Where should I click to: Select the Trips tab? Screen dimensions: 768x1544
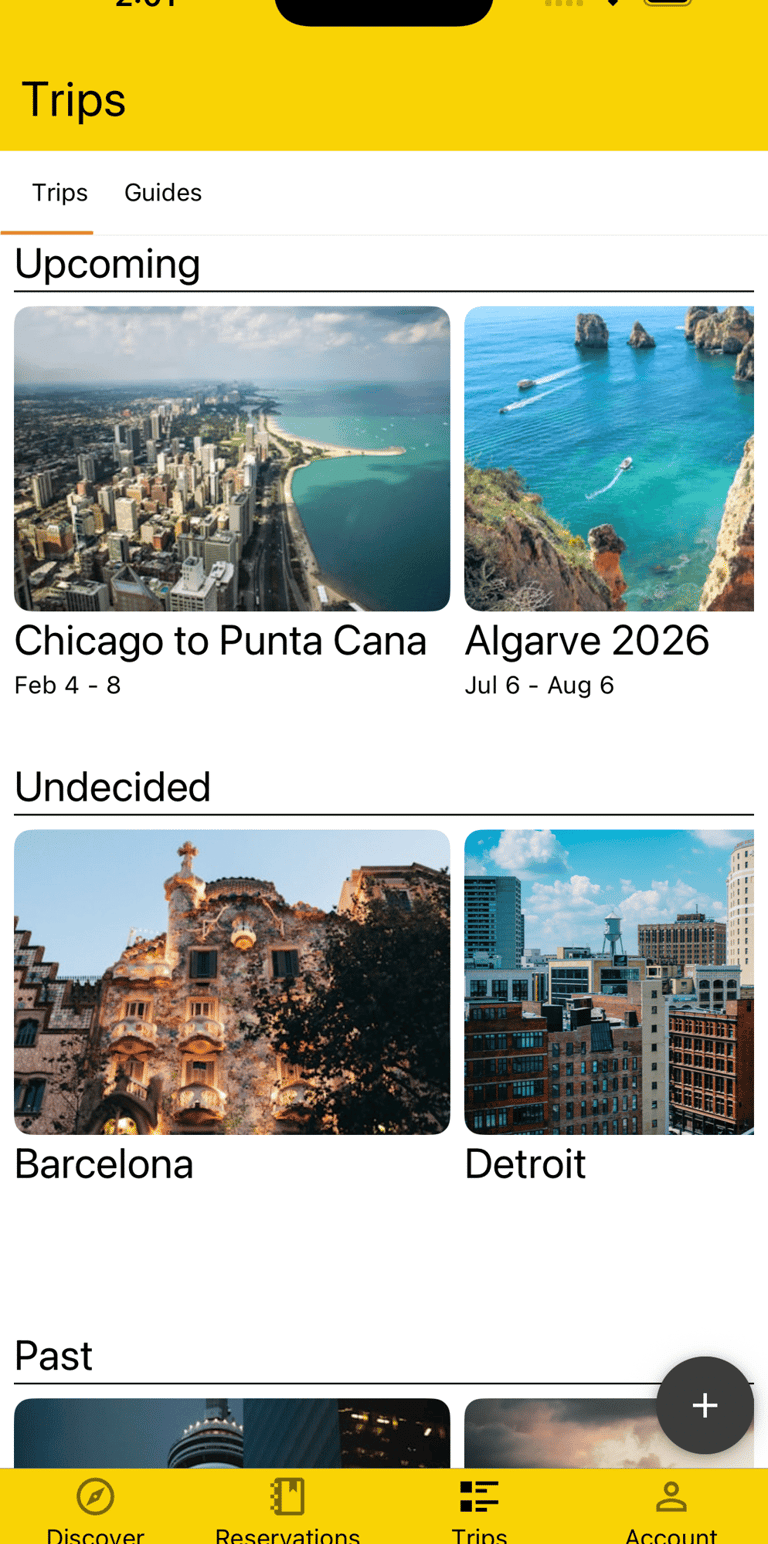(x=59, y=192)
